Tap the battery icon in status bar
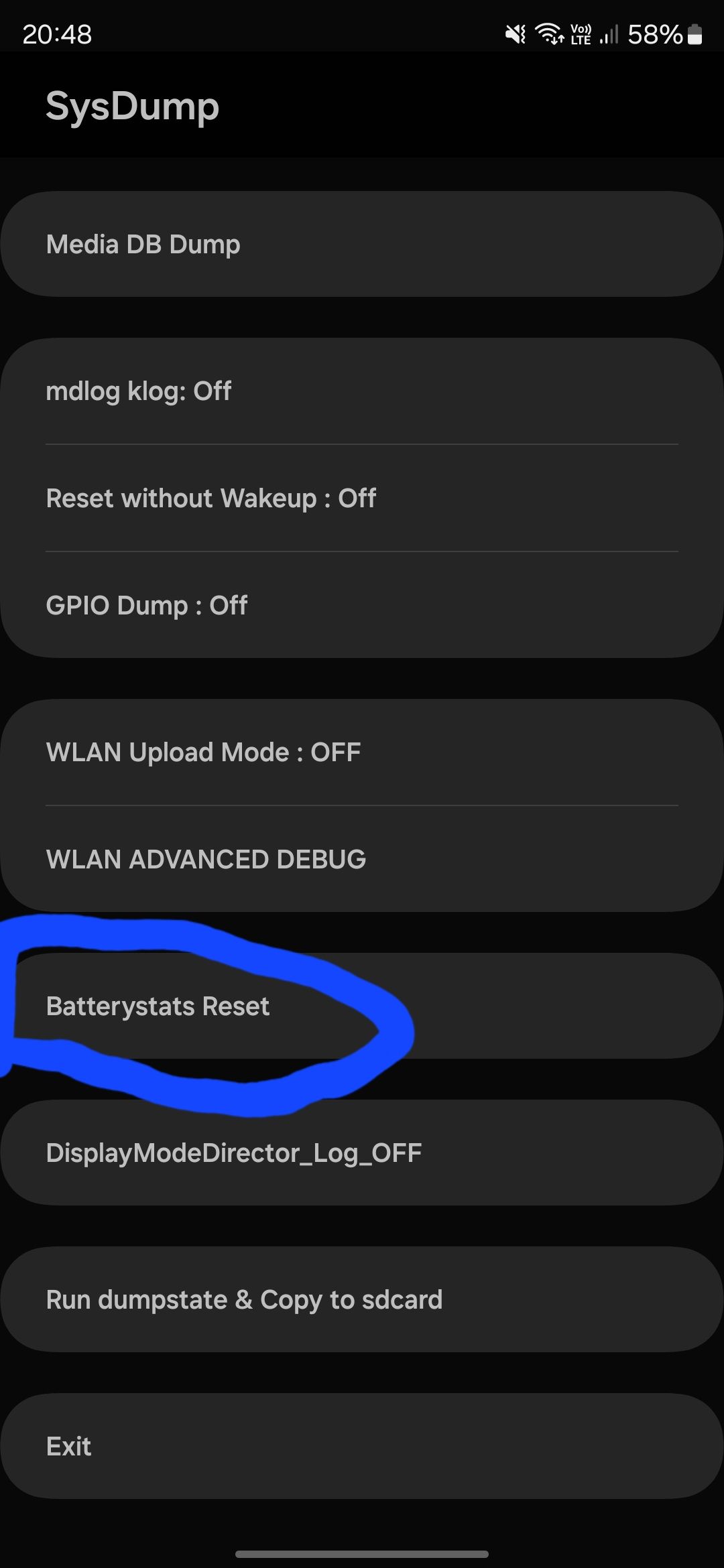Viewport: 724px width, 1568px height. tap(694, 32)
